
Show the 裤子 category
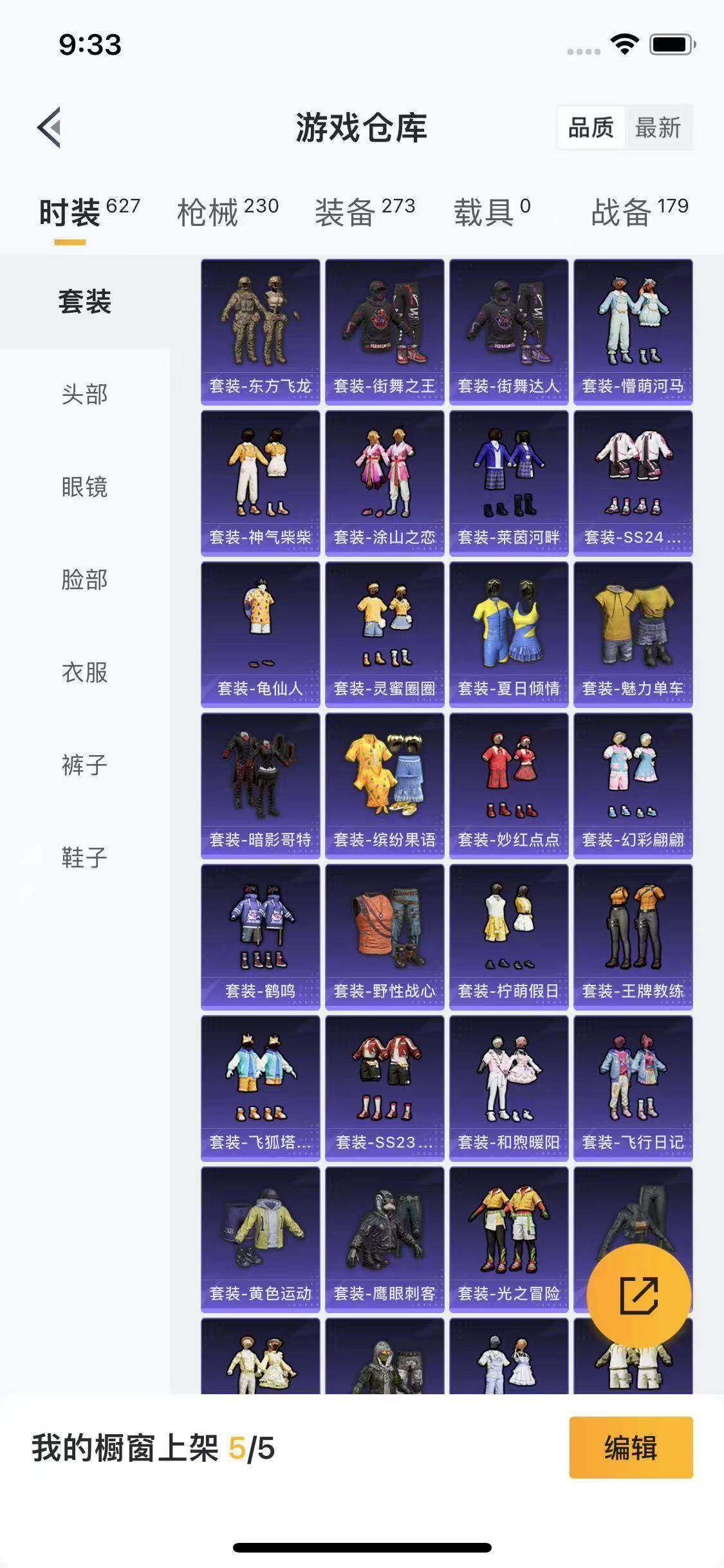(x=85, y=765)
